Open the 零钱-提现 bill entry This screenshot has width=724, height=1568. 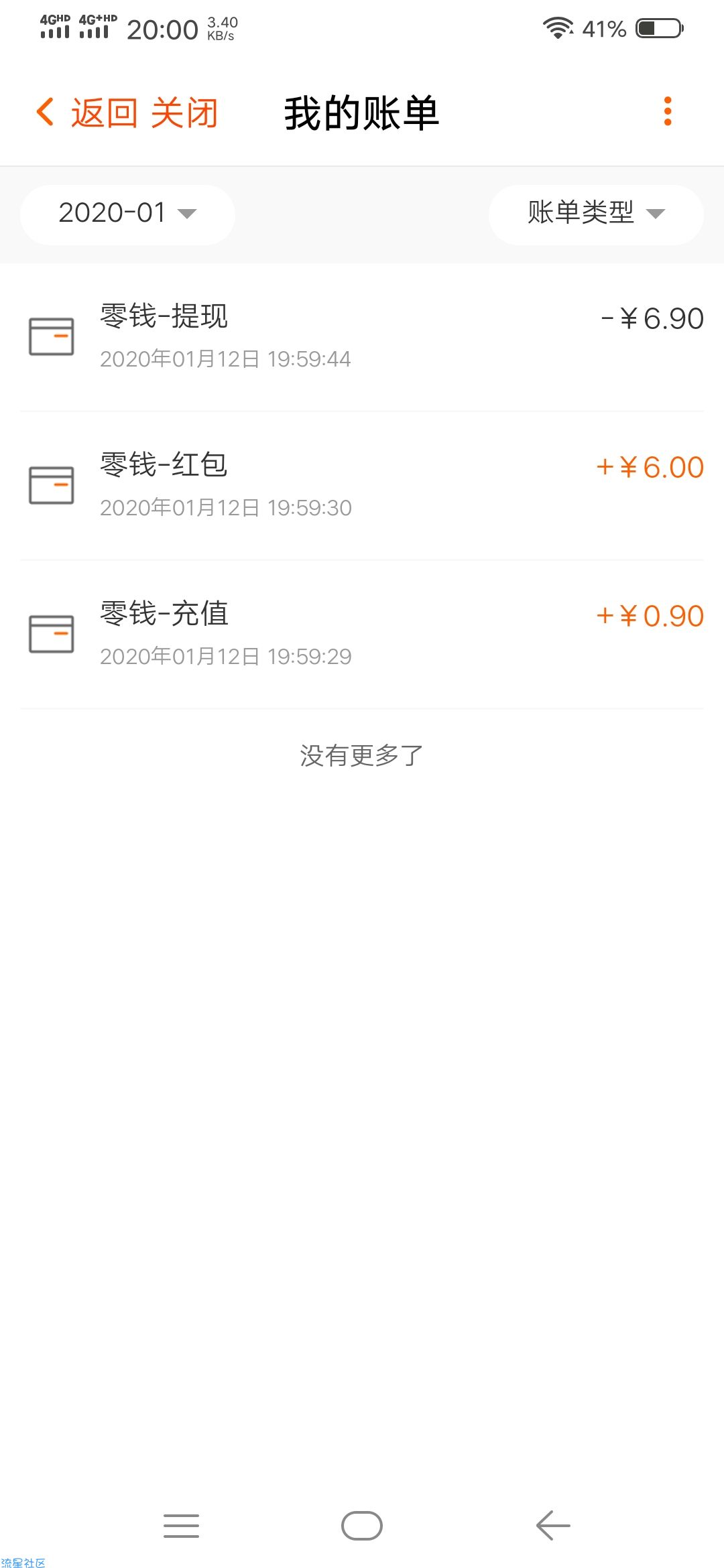pos(362,337)
